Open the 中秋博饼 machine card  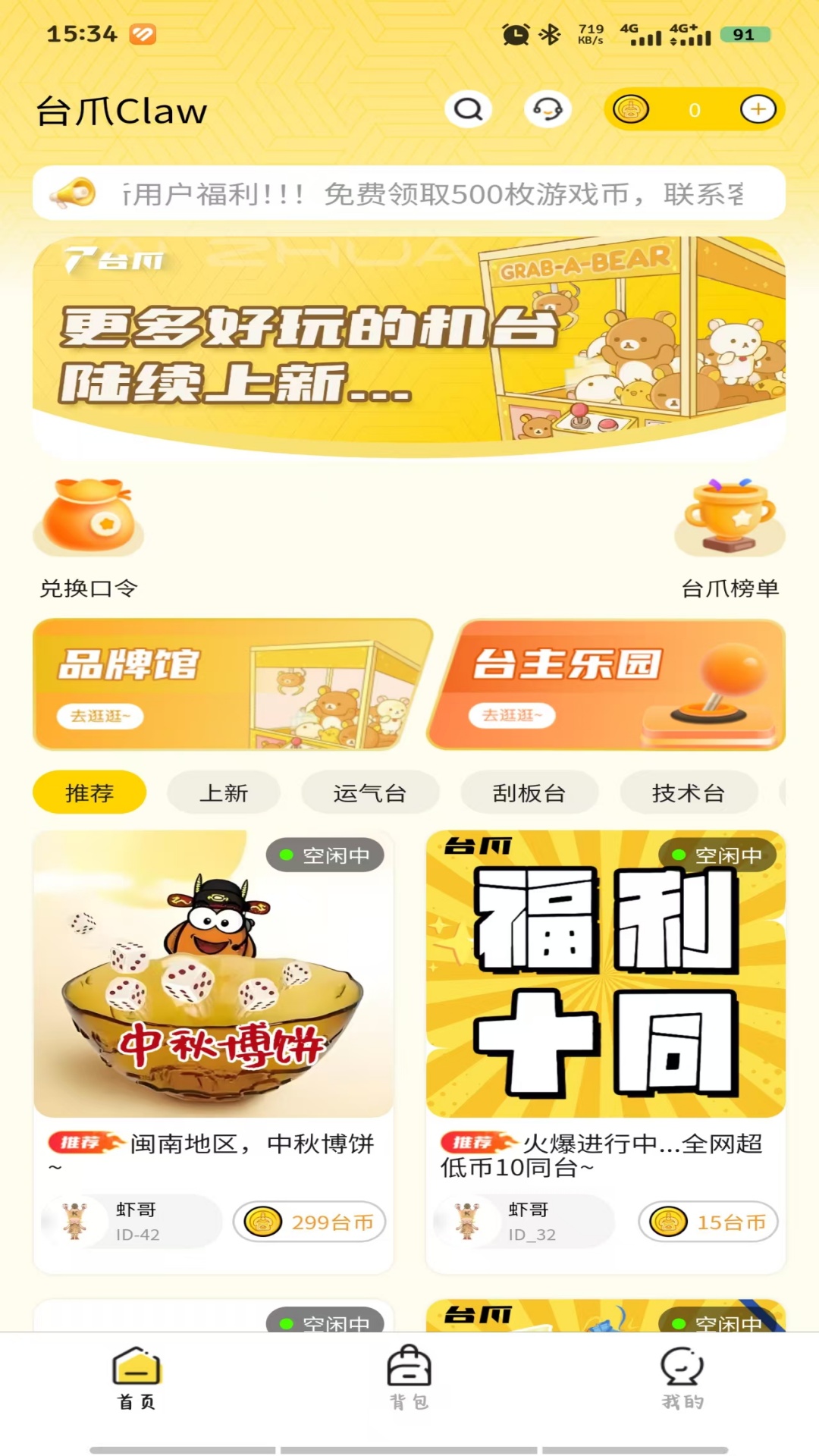pyautogui.click(x=213, y=986)
